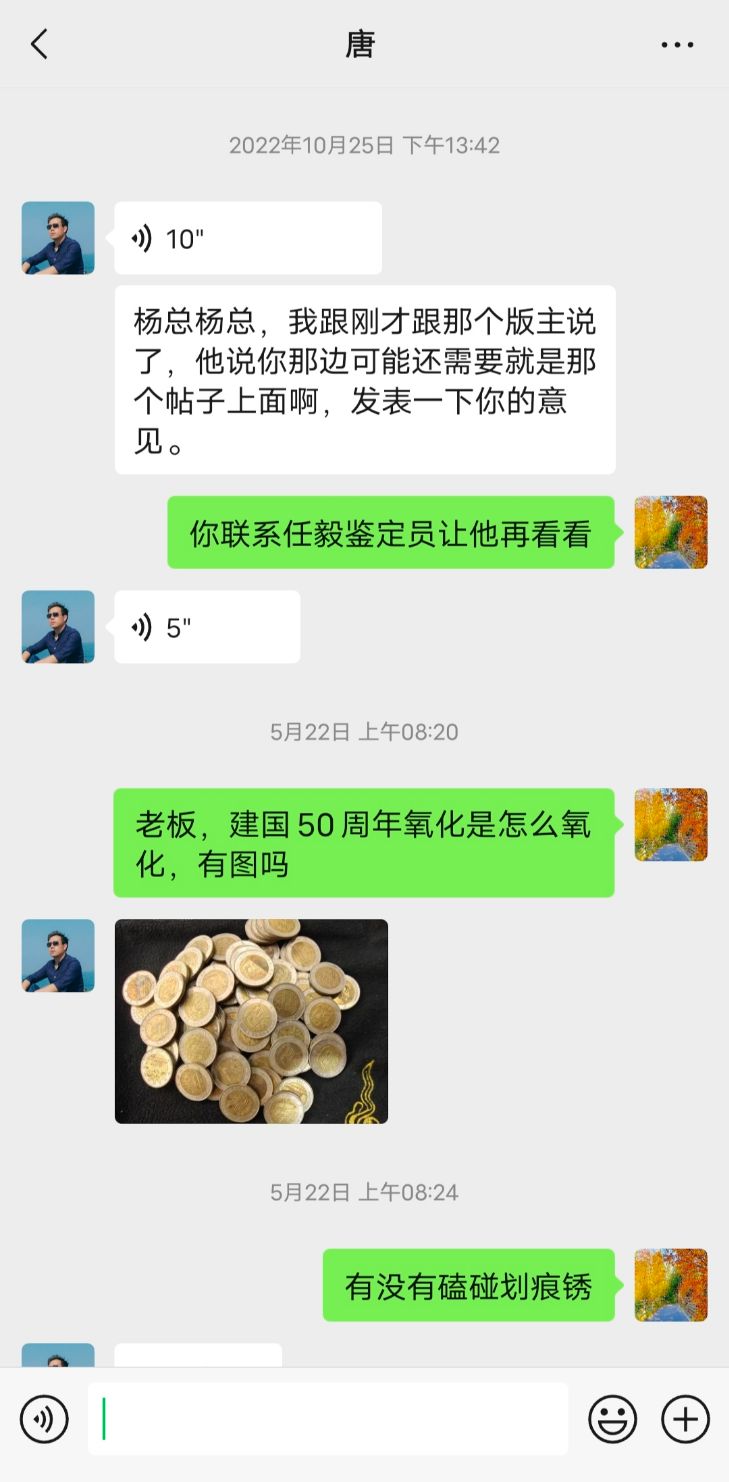
Task: Open 唐's avatar beside the 10-second voice message
Action: pos(58,238)
